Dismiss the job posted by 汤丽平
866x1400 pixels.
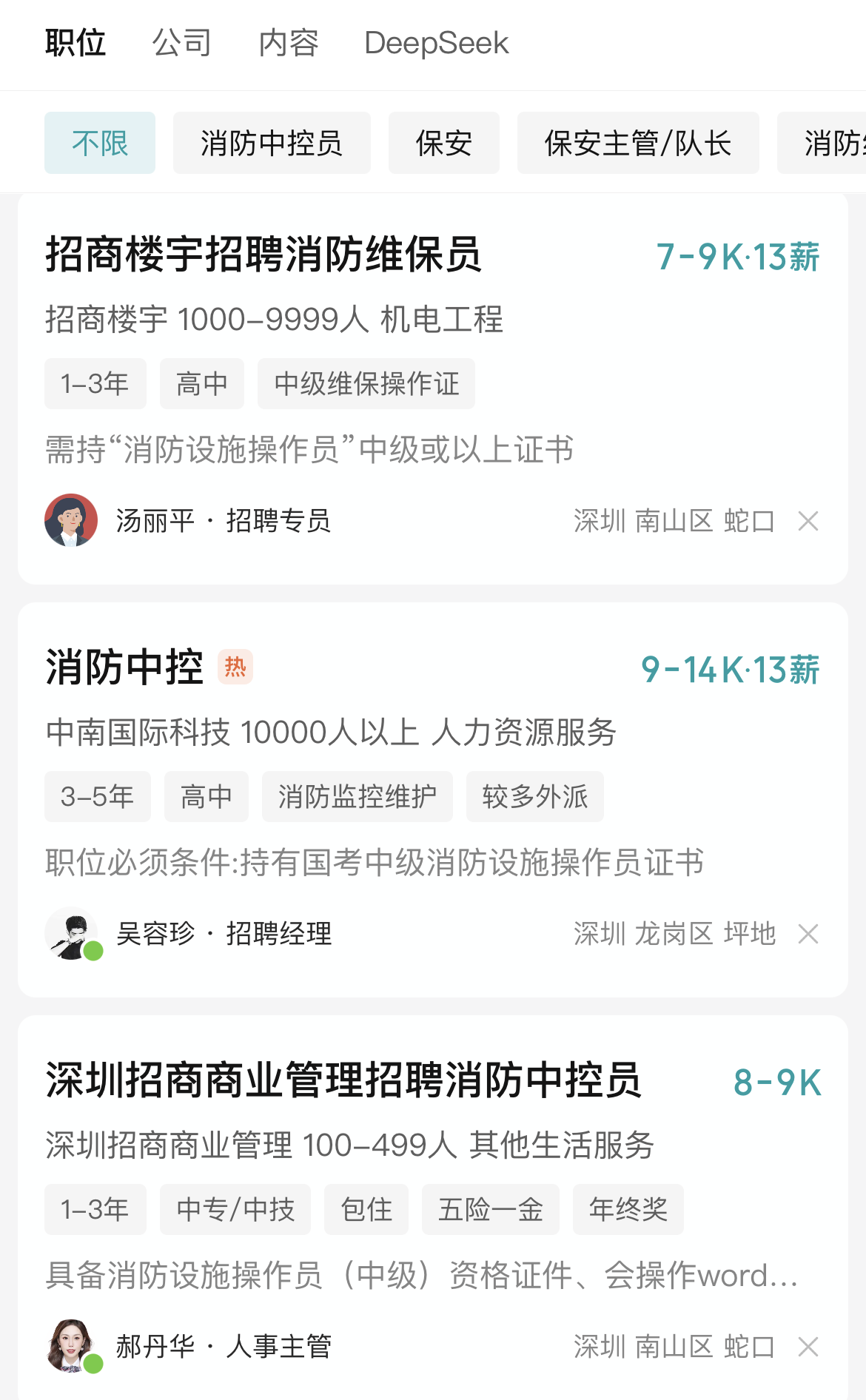click(x=808, y=521)
